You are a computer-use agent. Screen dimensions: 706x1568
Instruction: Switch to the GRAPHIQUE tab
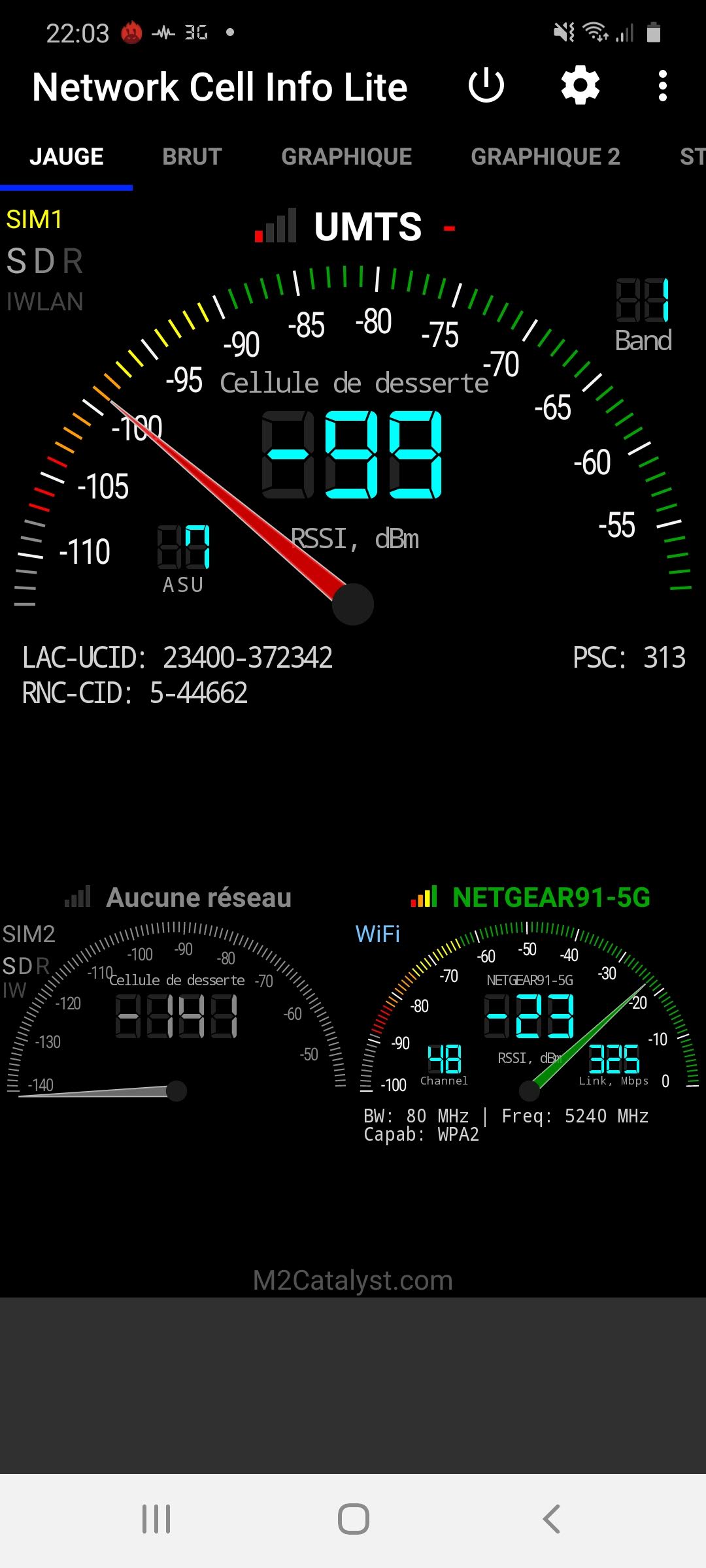(x=346, y=157)
